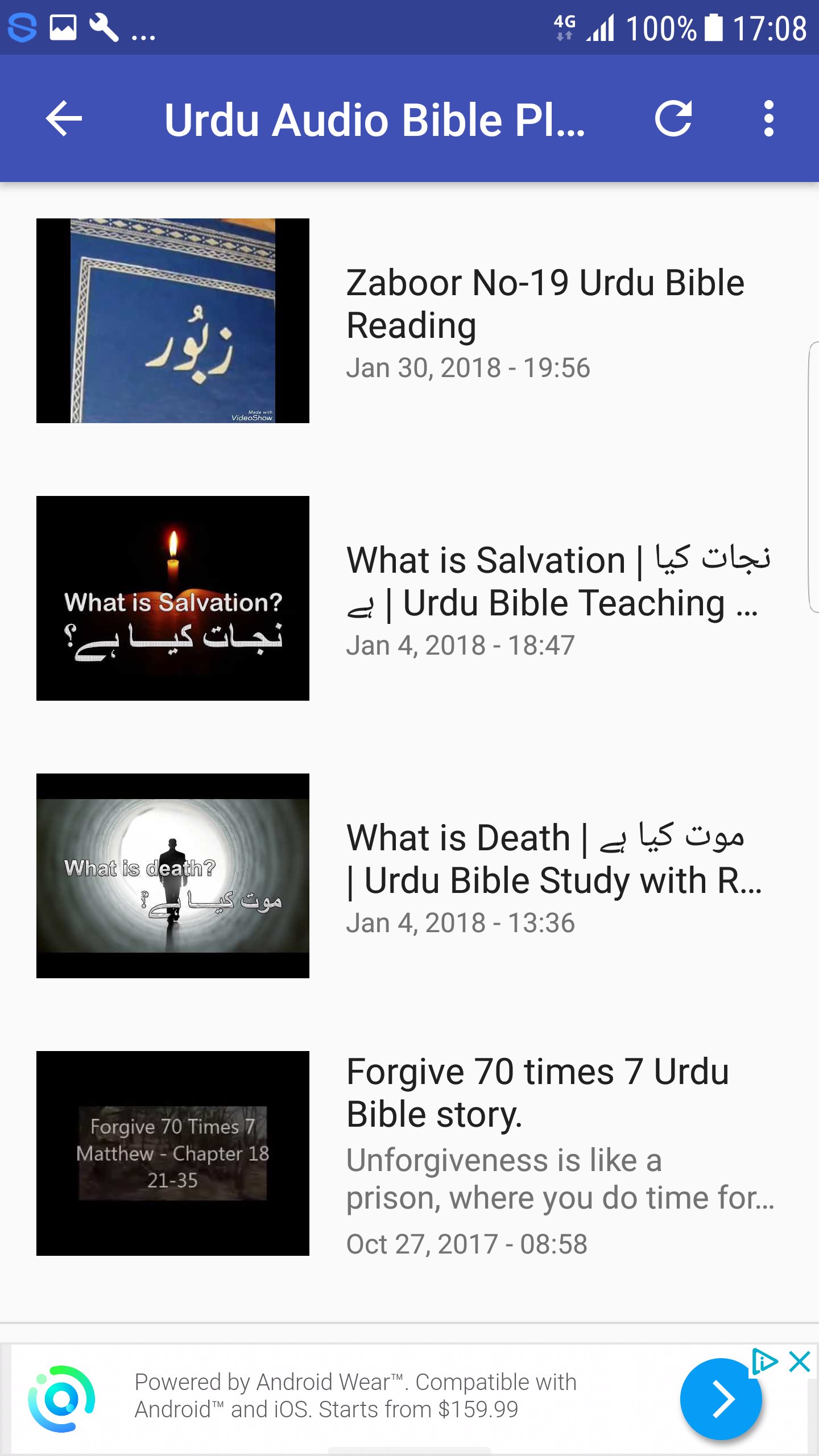This screenshot has width=819, height=1456.
Task: Open the AdChoices info icon
Action: (x=764, y=1362)
